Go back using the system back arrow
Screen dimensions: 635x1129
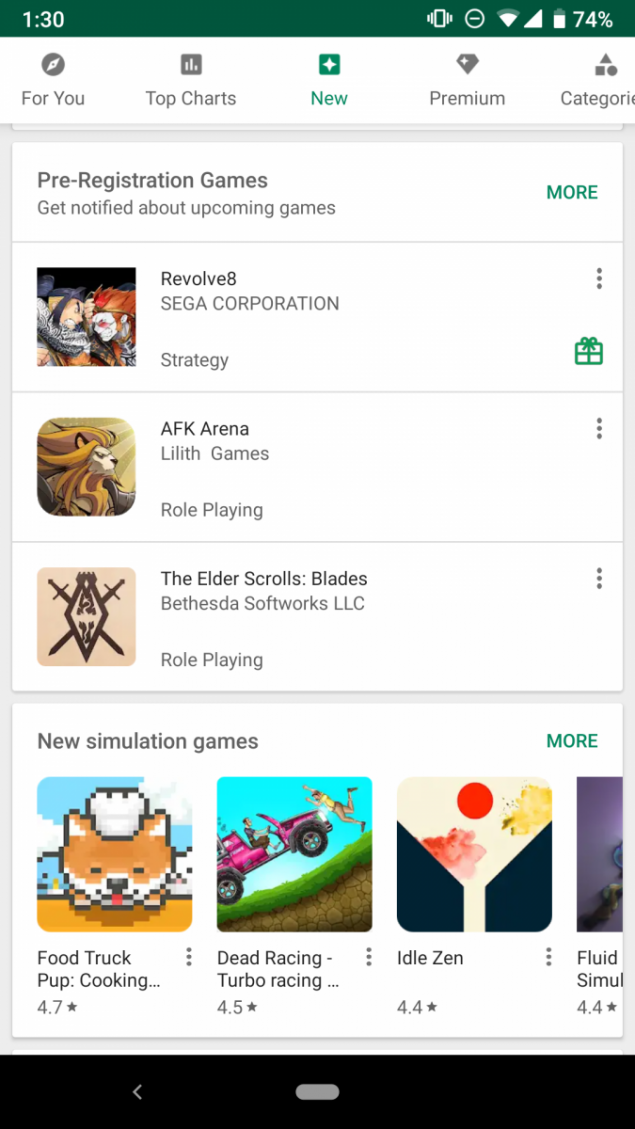point(138,1092)
